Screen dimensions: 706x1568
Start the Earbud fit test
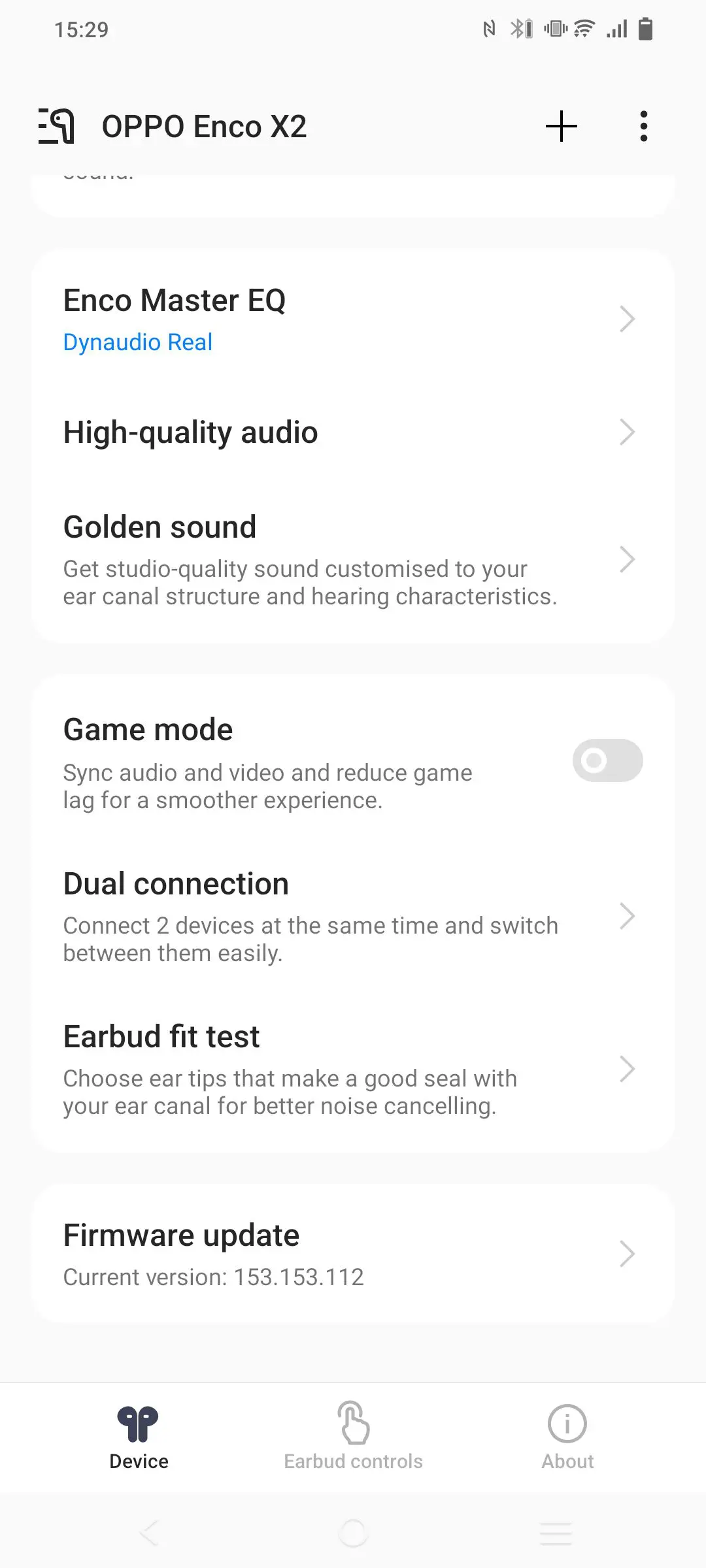(x=353, y=1069)
